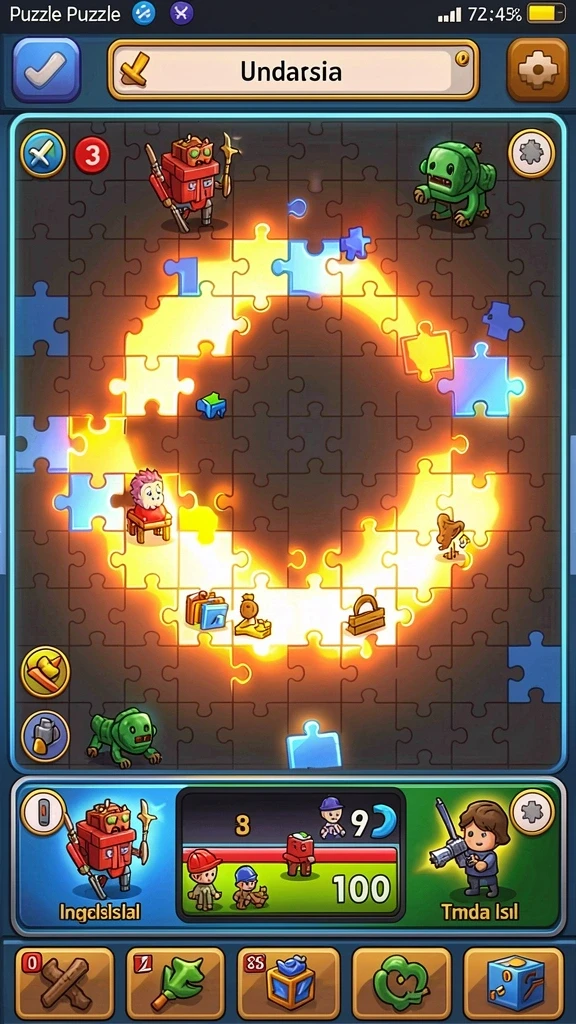Tap the blue checkmark button
The width and height of the screenshot is (576, 1024).
coord(46,70)
